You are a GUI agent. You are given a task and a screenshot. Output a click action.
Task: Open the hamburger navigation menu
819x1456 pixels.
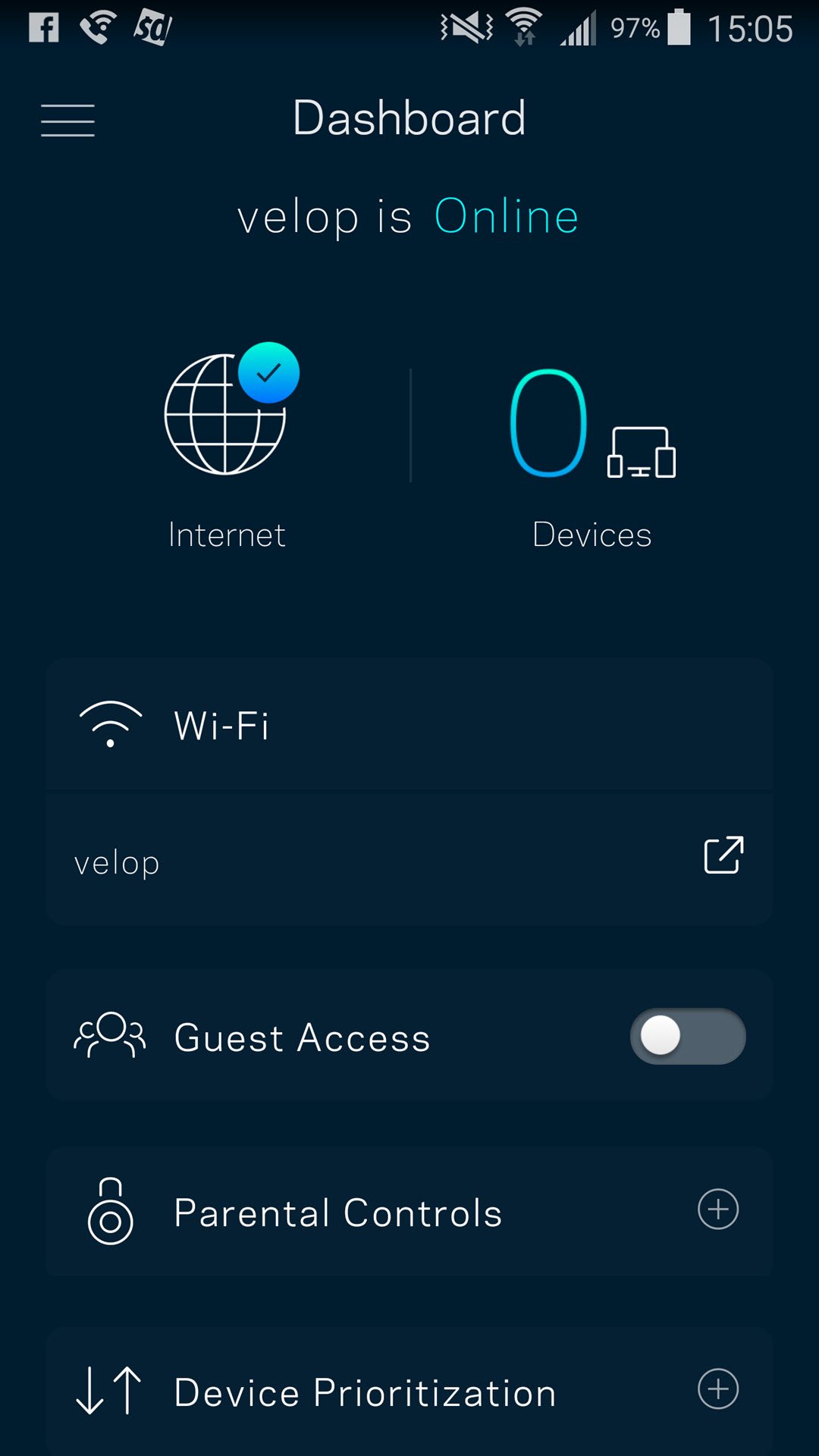[67, 121]
